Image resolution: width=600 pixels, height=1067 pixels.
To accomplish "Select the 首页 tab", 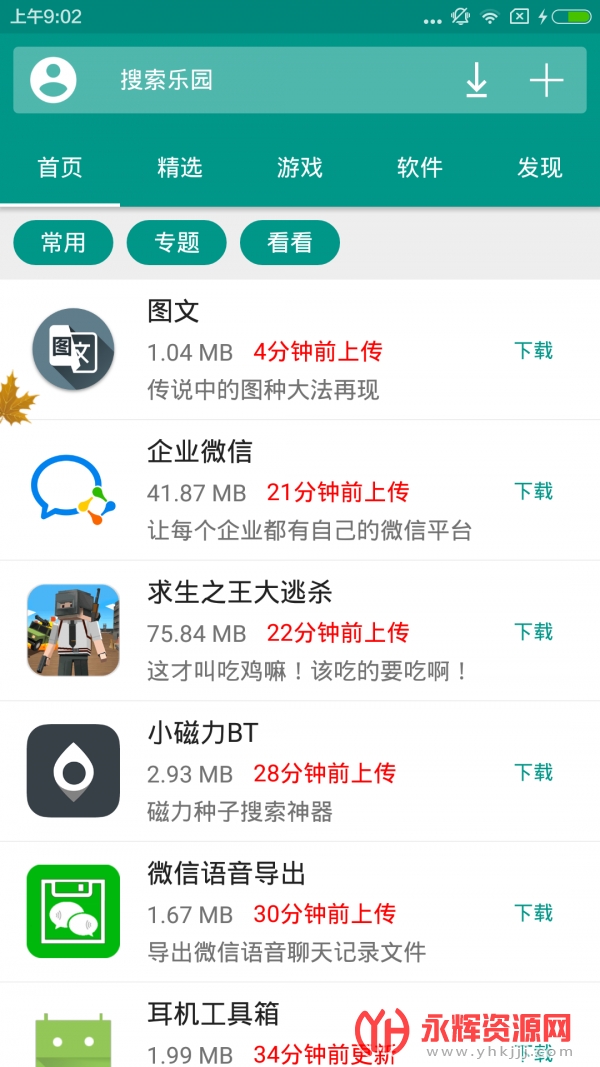I will pyautogui.click(x=60, y=168).
